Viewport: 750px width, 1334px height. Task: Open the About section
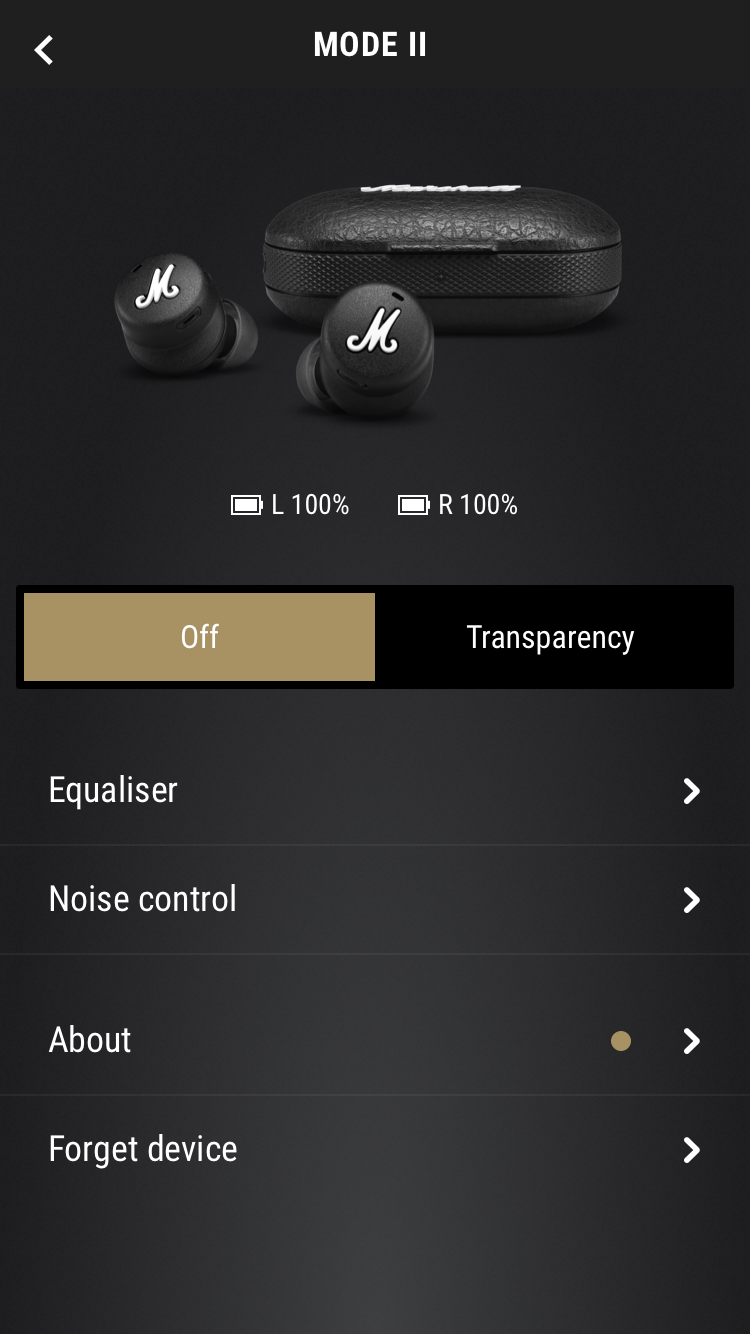coord(374,1040)
